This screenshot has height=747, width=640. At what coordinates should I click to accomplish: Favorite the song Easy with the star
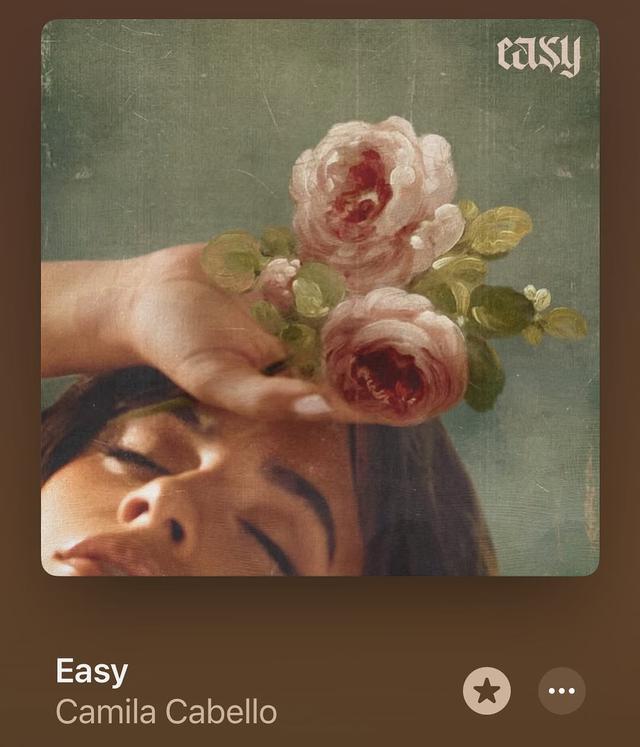click(x=487, y=691)
